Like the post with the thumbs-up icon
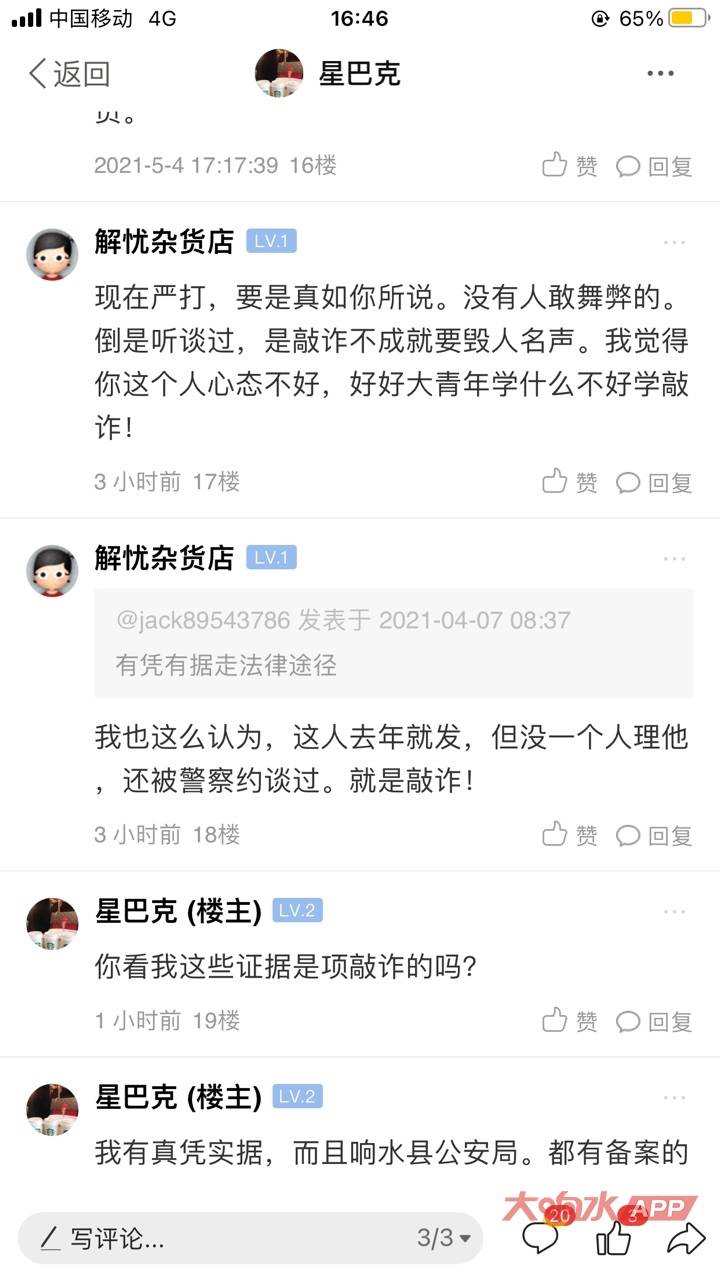 613,1239
